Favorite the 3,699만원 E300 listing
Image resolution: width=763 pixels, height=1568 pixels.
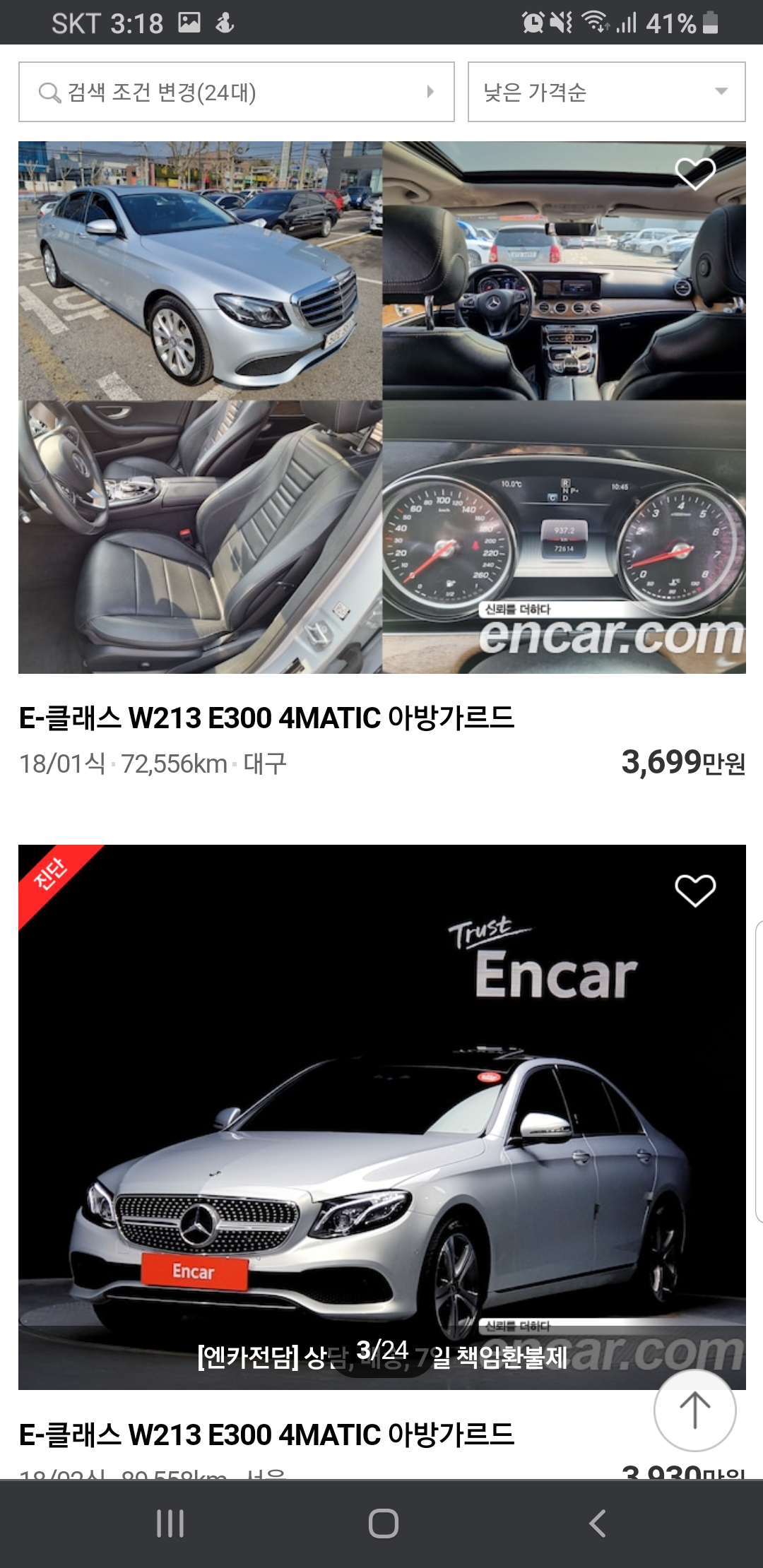[x=695, y=173]
